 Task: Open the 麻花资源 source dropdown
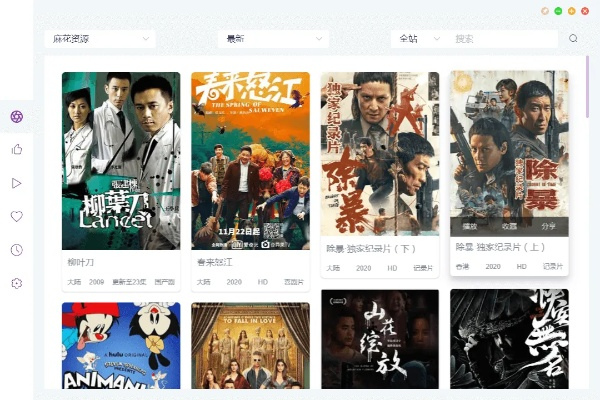(98, 39)
